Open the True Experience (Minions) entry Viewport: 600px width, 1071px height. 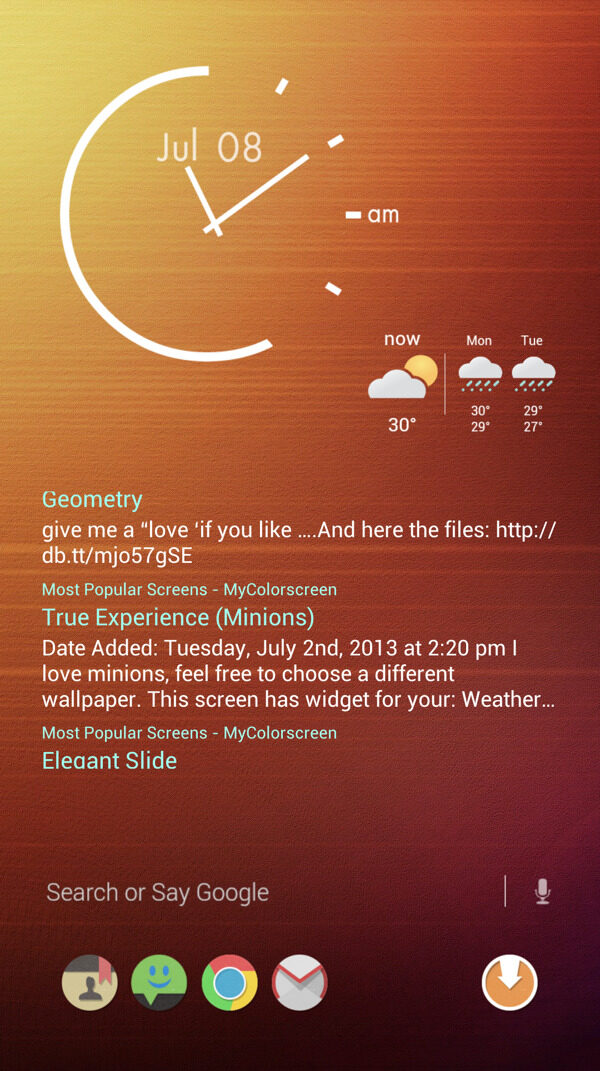(x=178, y=616)
